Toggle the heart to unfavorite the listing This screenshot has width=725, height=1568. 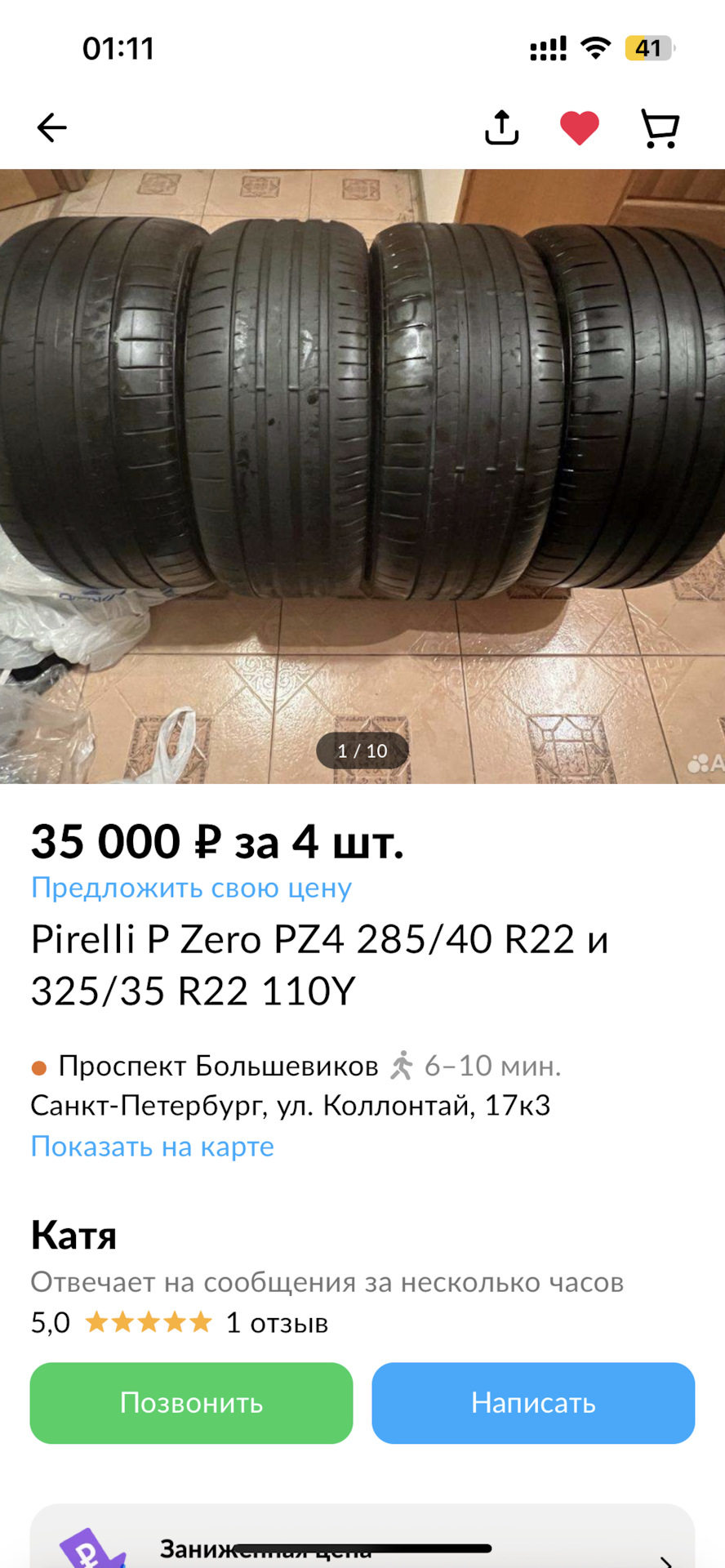pos(579,127)
